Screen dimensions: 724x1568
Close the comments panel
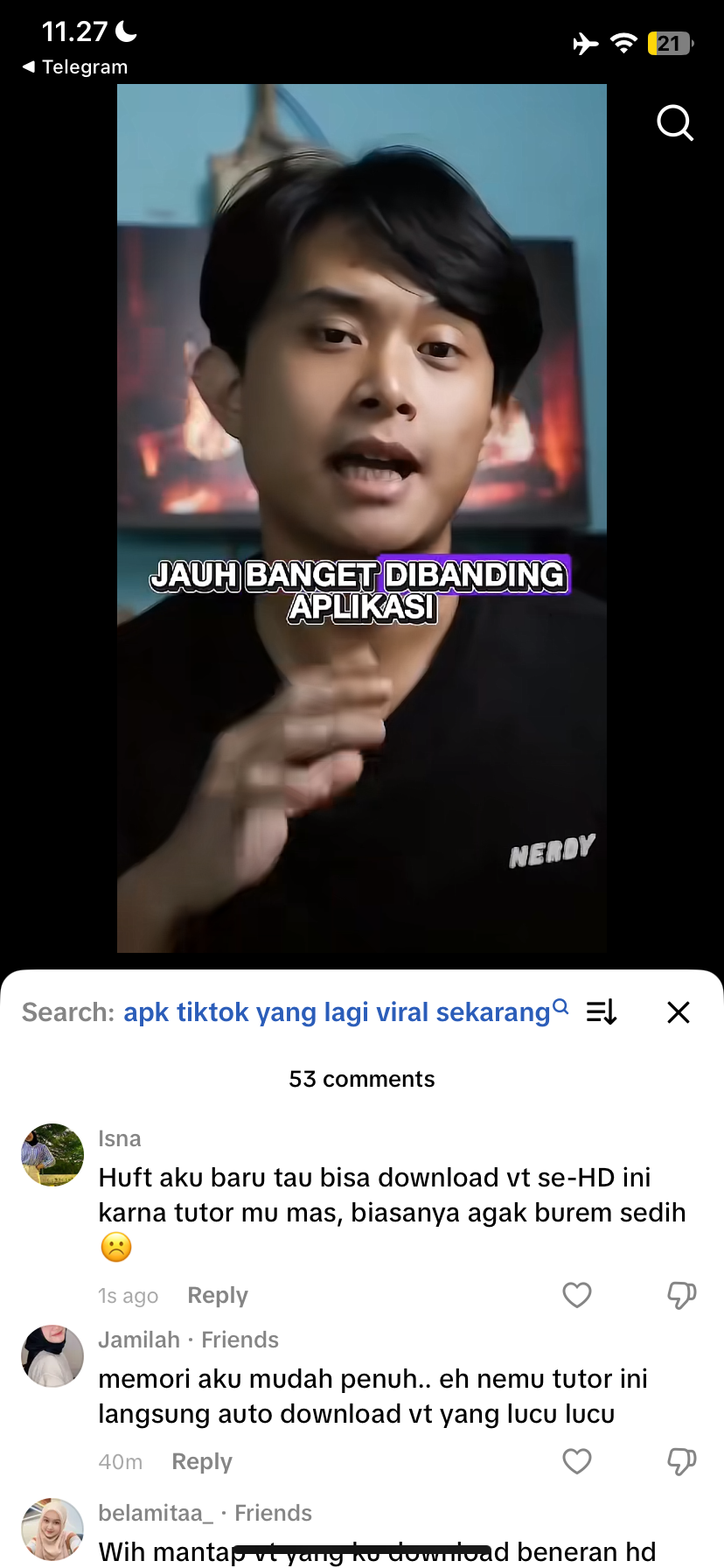[x=679, y=1012]
